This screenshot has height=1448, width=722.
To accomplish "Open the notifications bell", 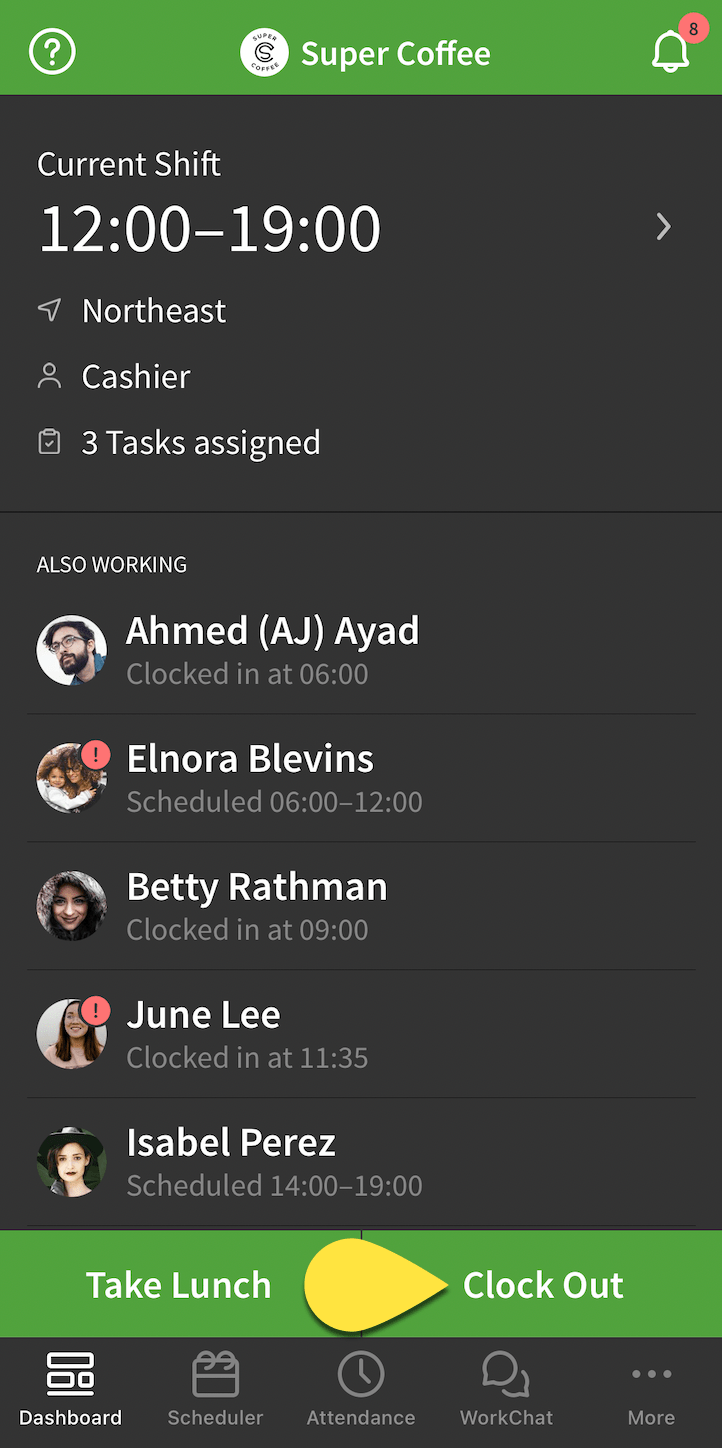I will click(670, 52).
